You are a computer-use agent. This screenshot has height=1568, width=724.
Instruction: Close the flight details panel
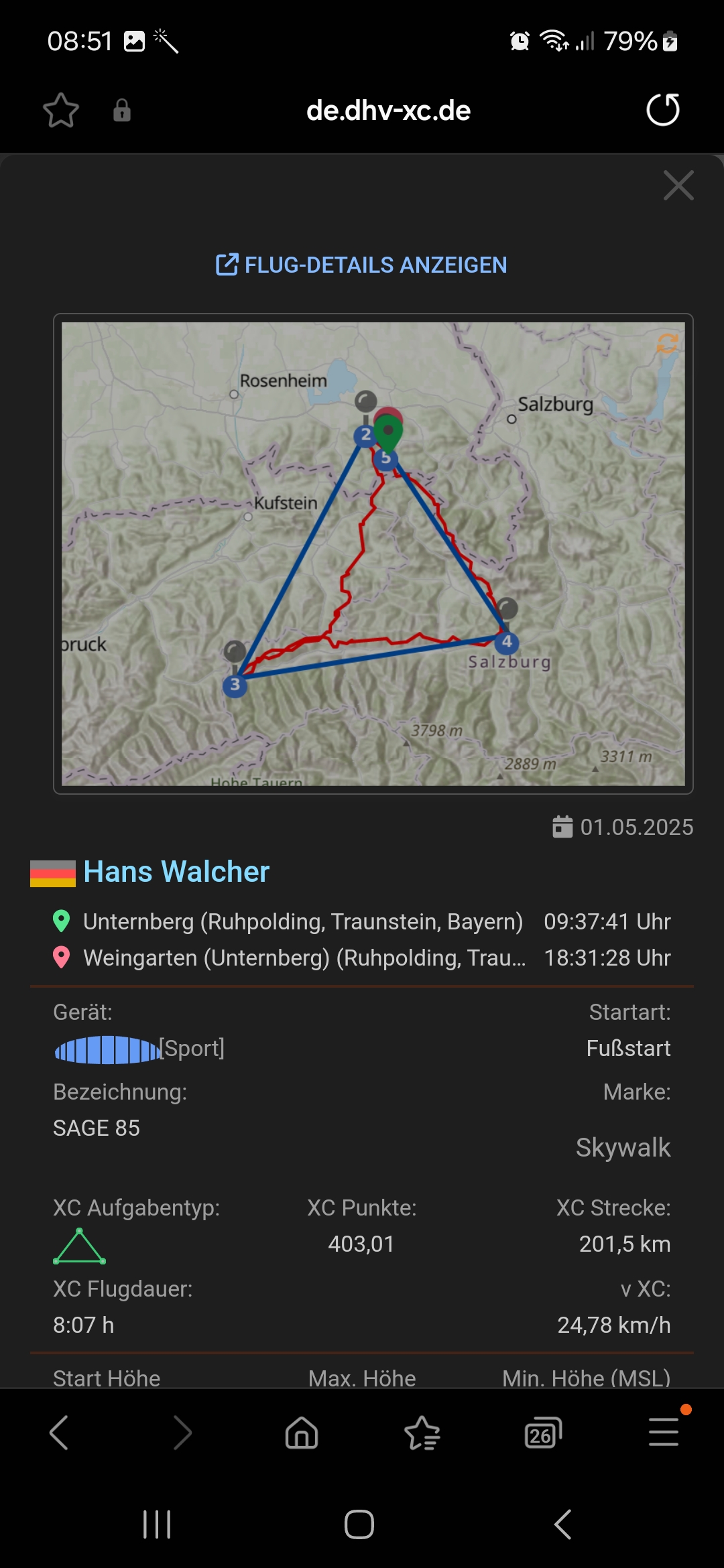click(x=678, y=186)
